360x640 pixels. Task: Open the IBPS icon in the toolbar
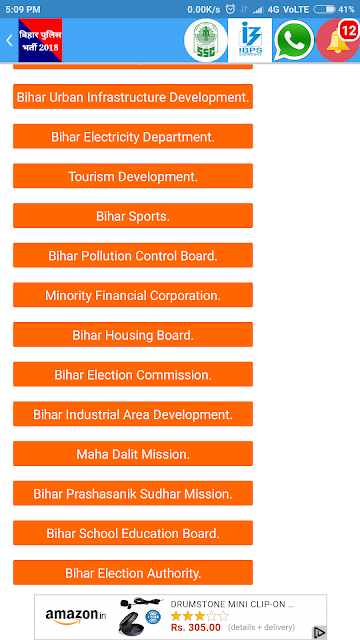point(250,40)
